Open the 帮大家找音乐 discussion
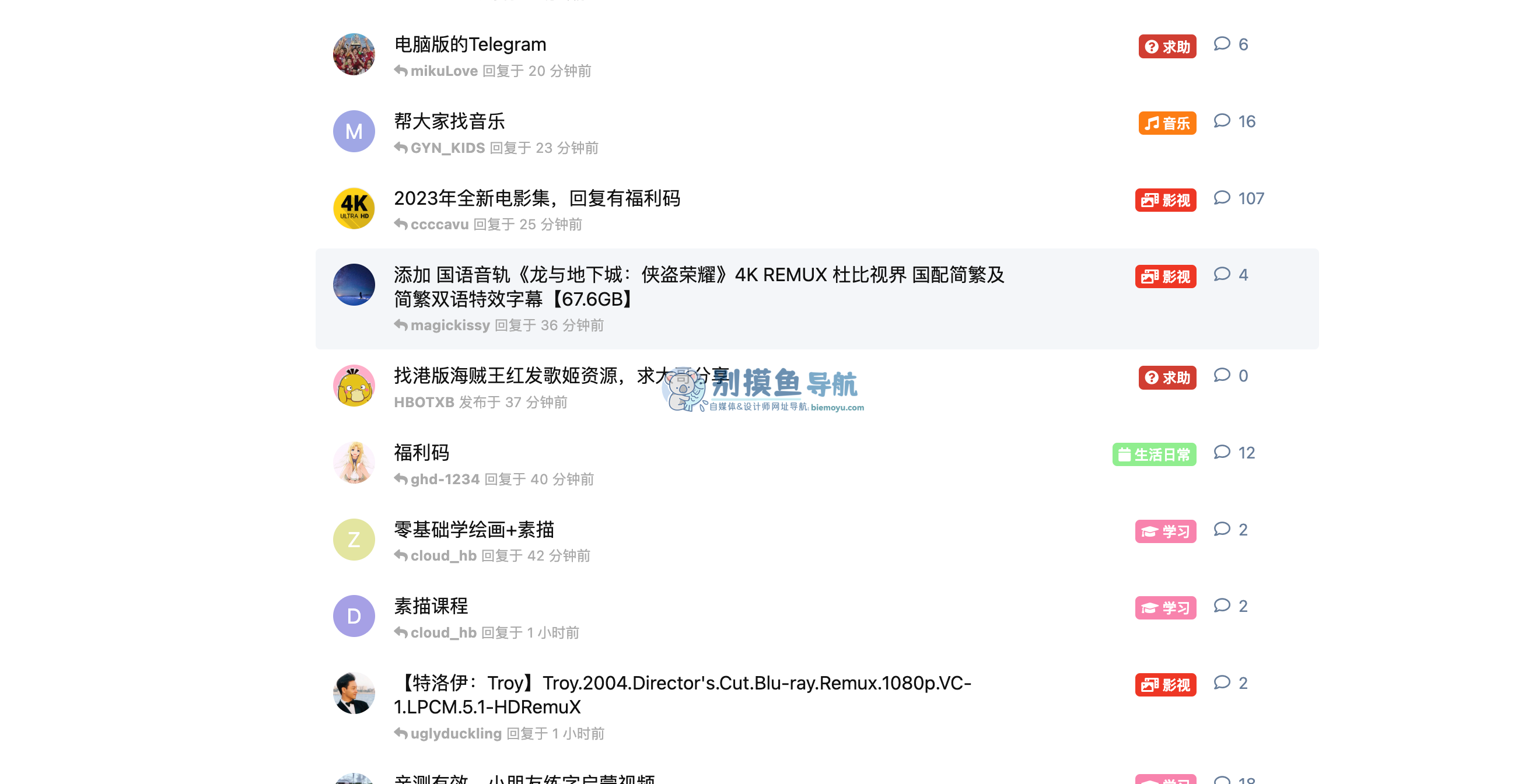The height and width of the screenshot is (784, 1532). click(x=449, y=121)
